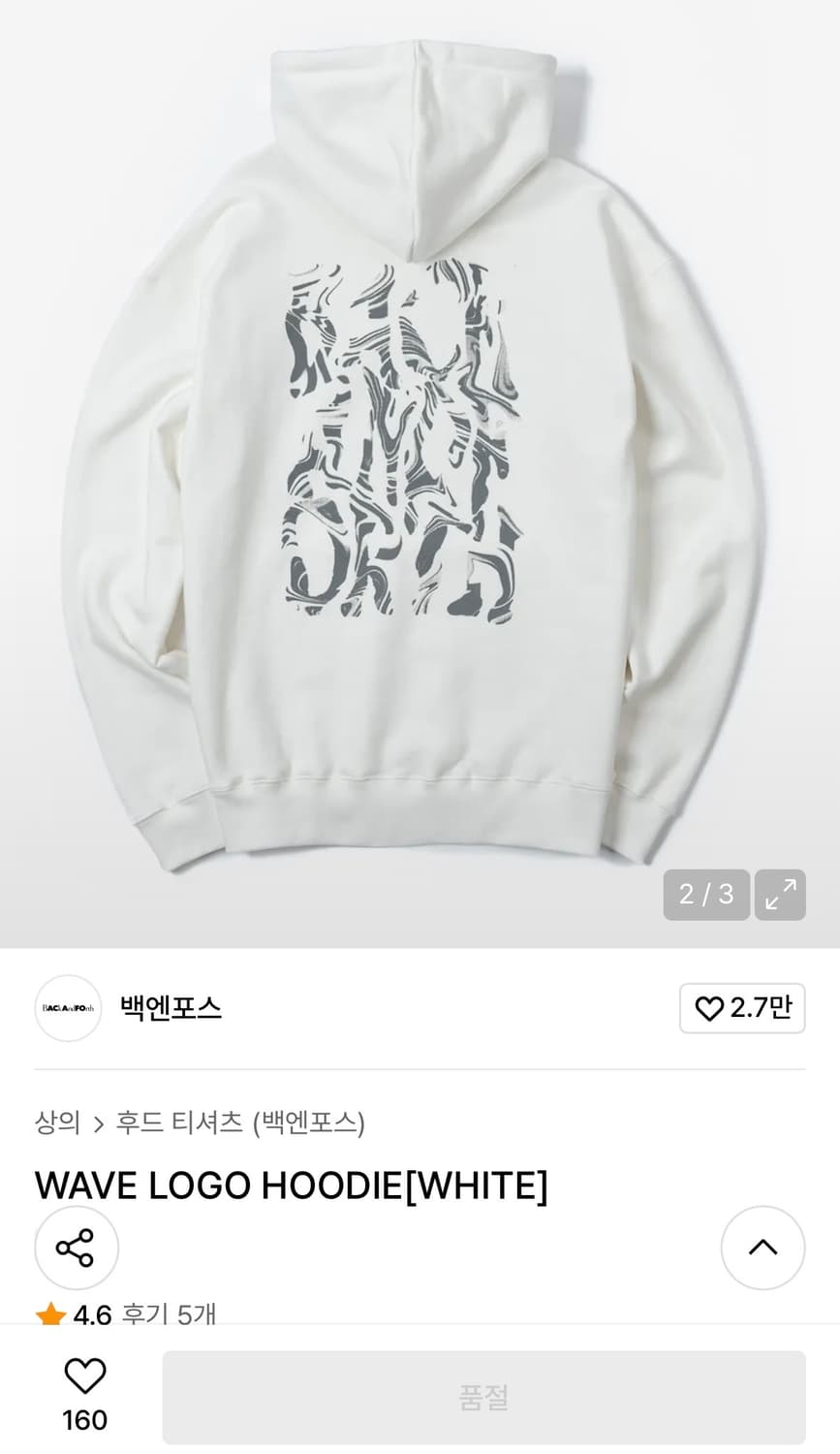Open the 백엔포스 brand name text
This screenshot has height=1454, width=840.
click(x=171, y=1008)
